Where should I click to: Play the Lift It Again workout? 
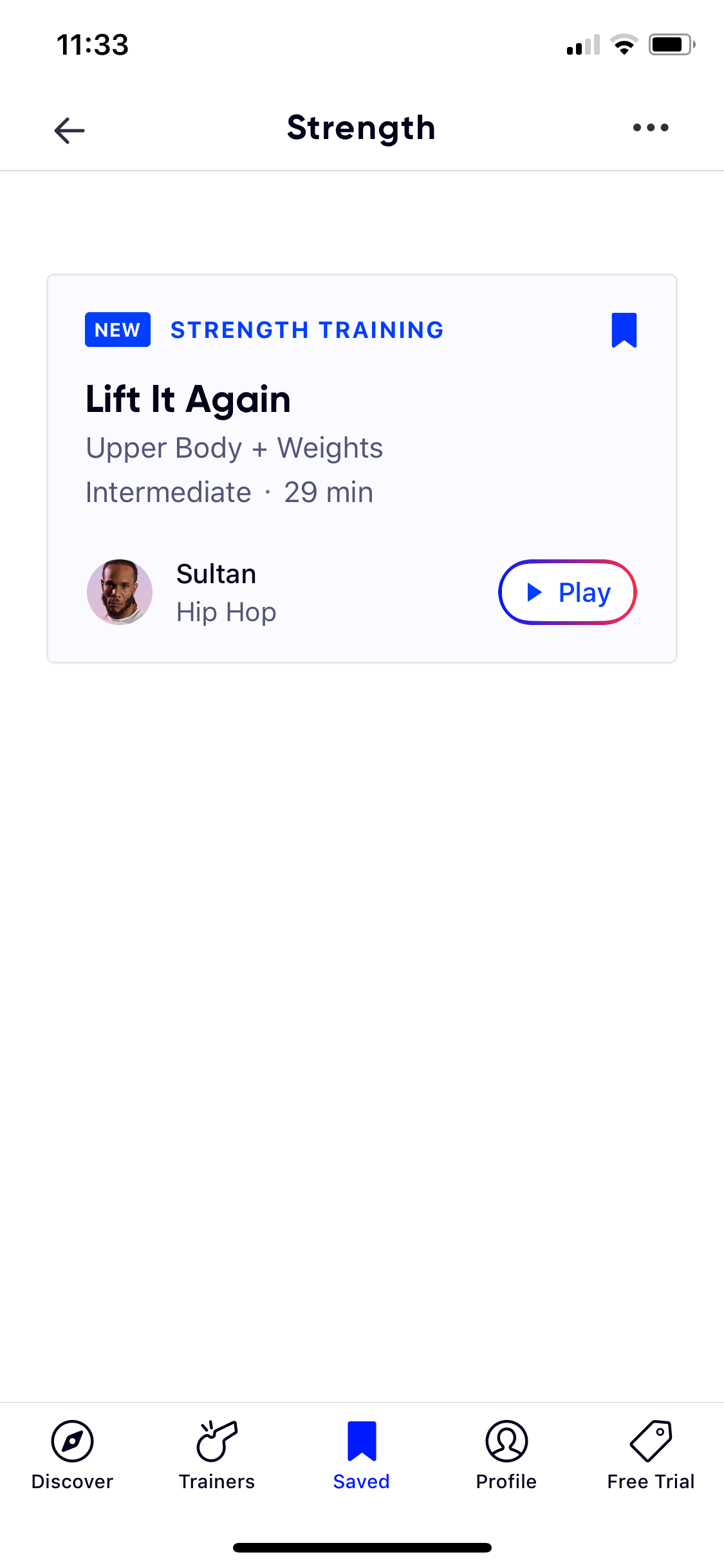567,592
